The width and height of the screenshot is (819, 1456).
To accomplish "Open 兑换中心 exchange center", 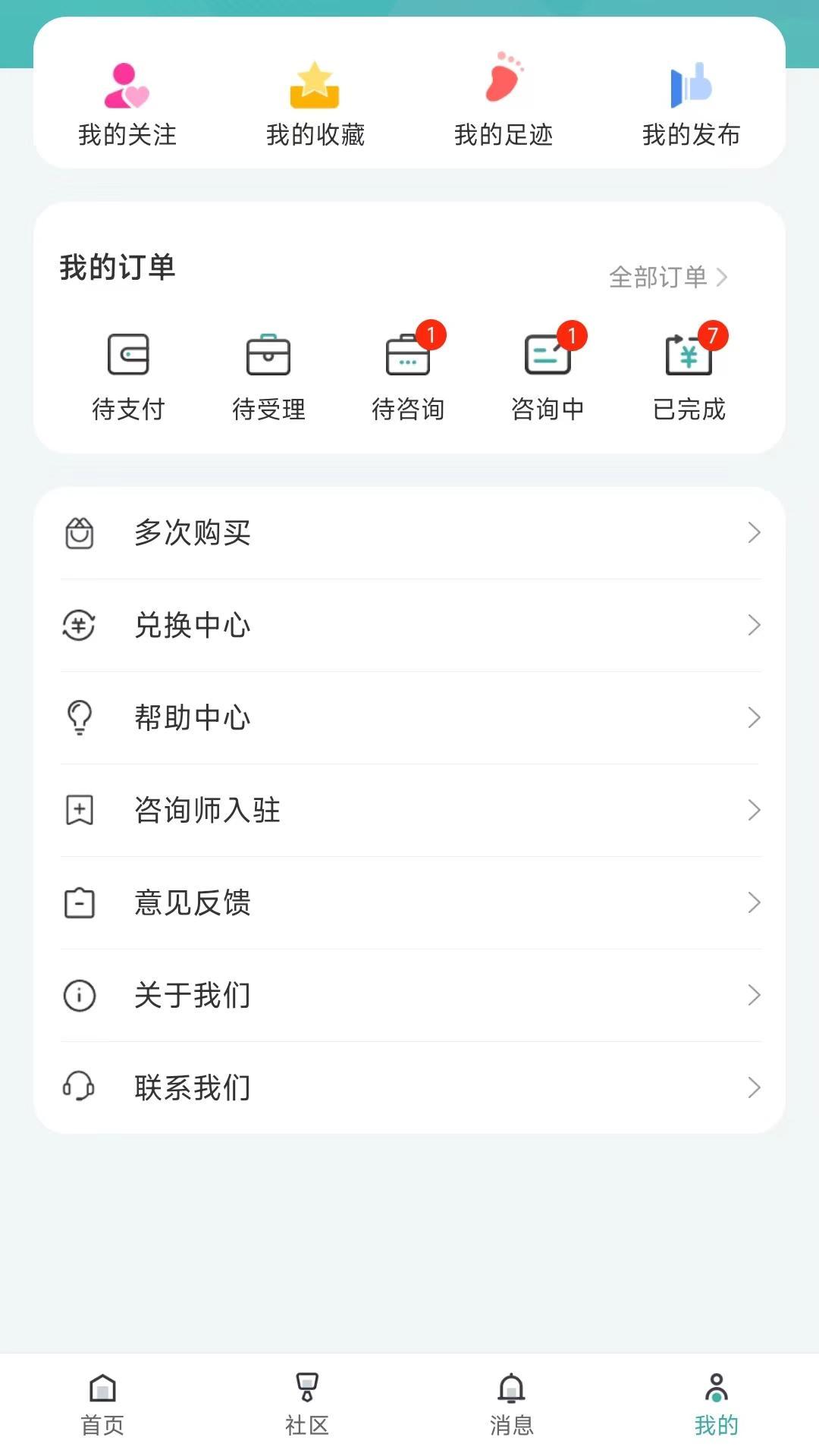I will pyautogui.click(x=409, y=625).
